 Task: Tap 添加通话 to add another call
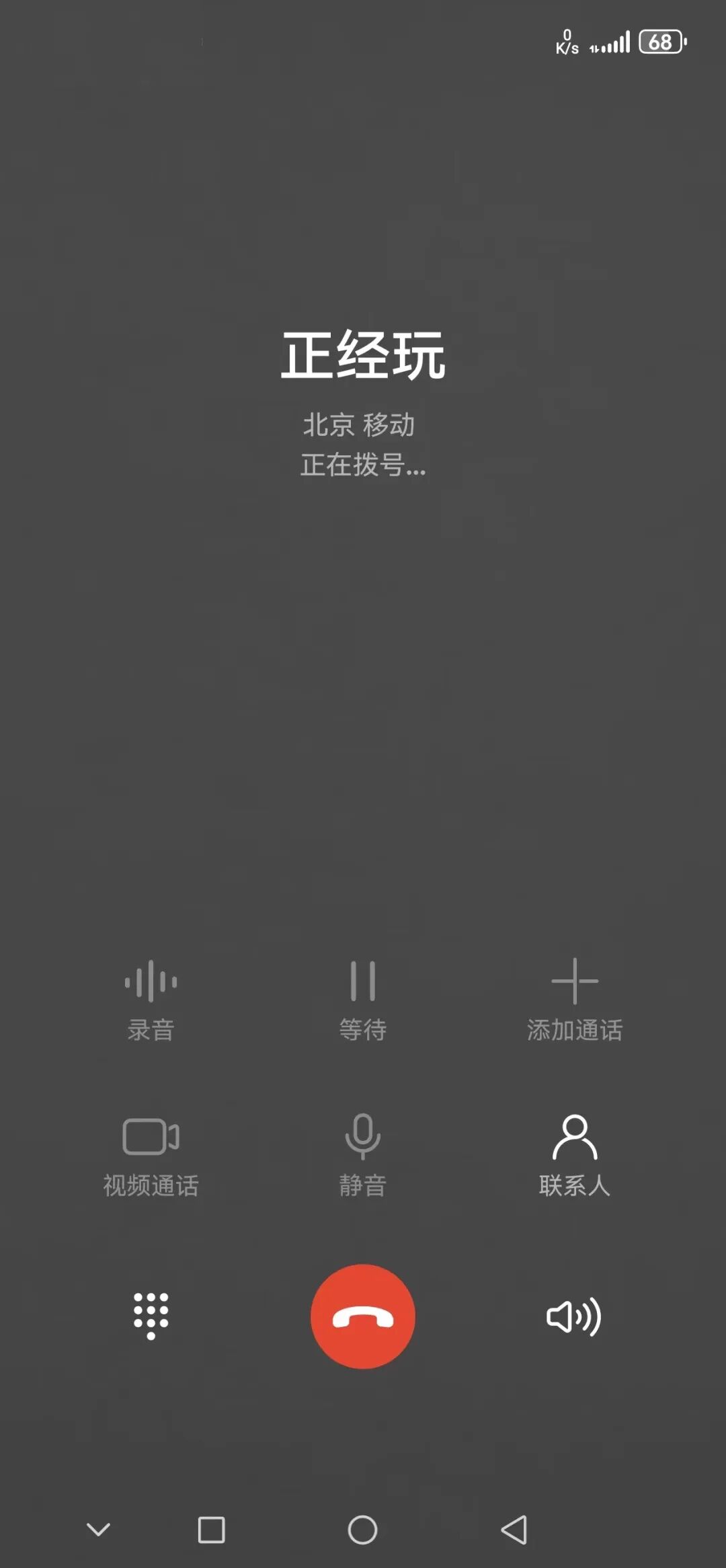[x=575, y=1001]
